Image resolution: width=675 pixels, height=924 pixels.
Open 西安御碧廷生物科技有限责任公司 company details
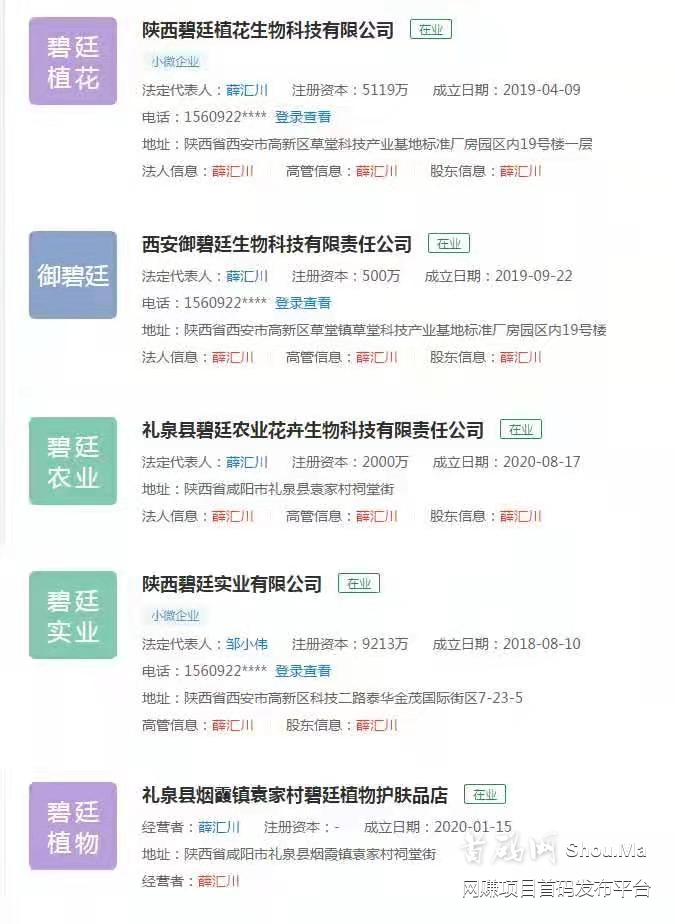click(x=277, y=244)
